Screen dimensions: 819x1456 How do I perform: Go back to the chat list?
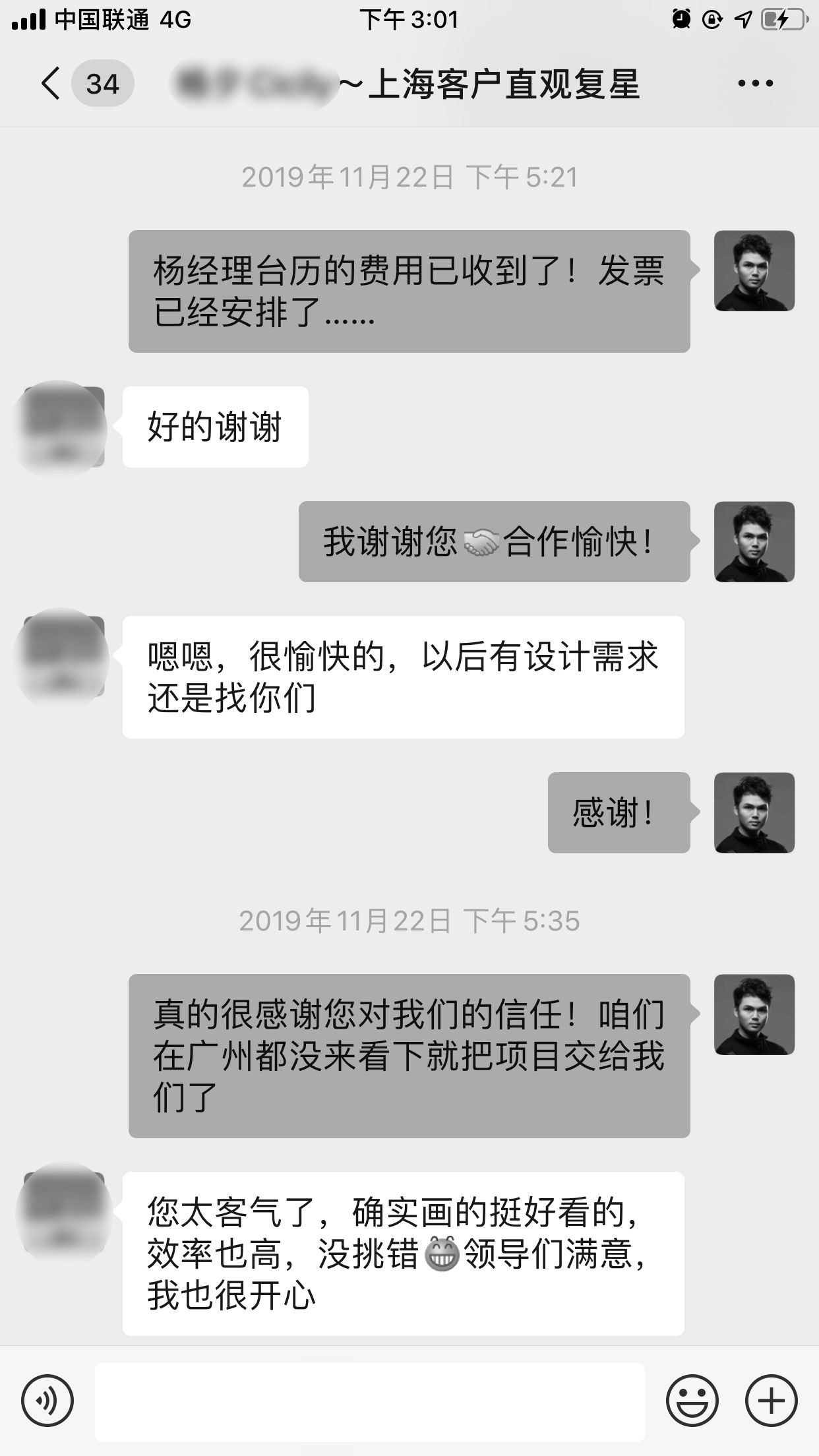[x=51, y=84]
